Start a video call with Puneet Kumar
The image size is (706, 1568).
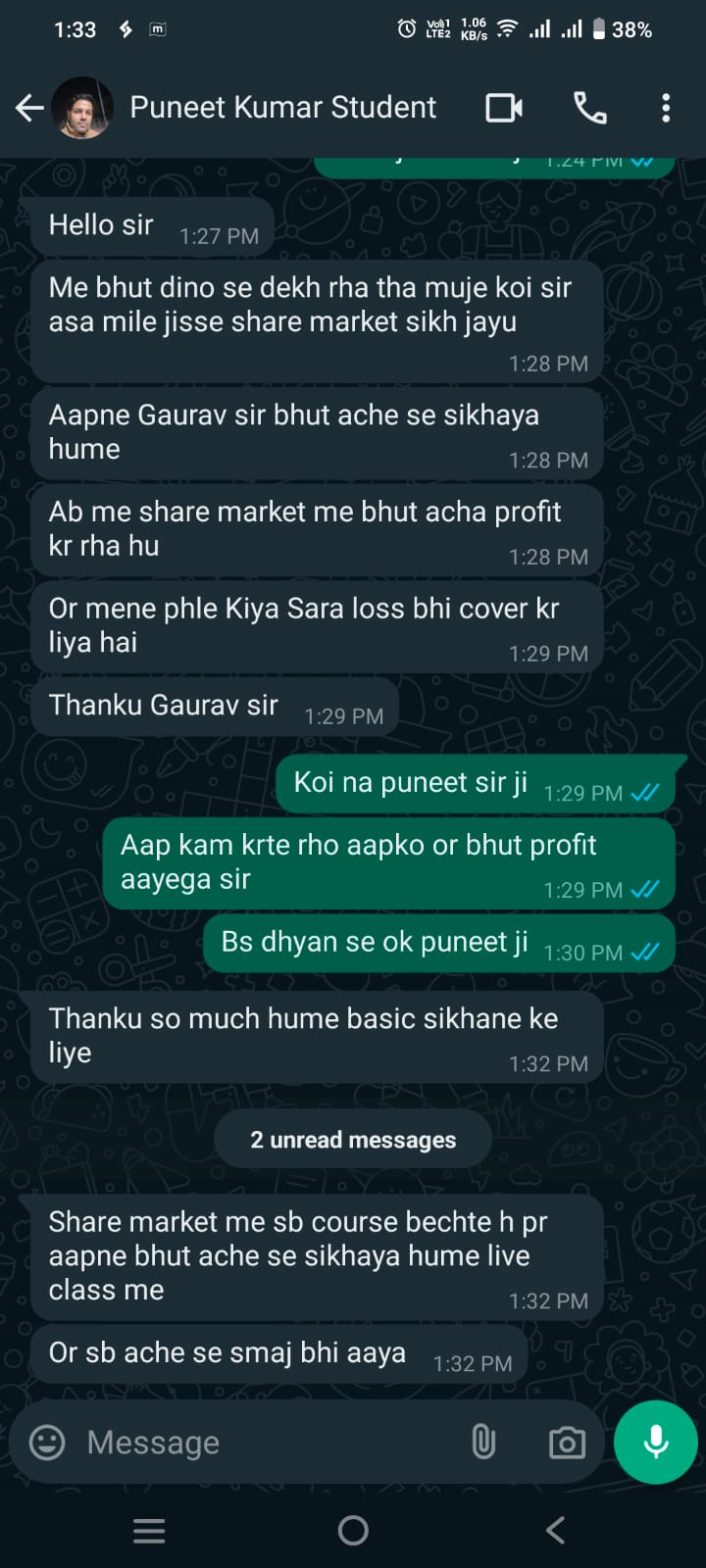[x=504, y=108]
